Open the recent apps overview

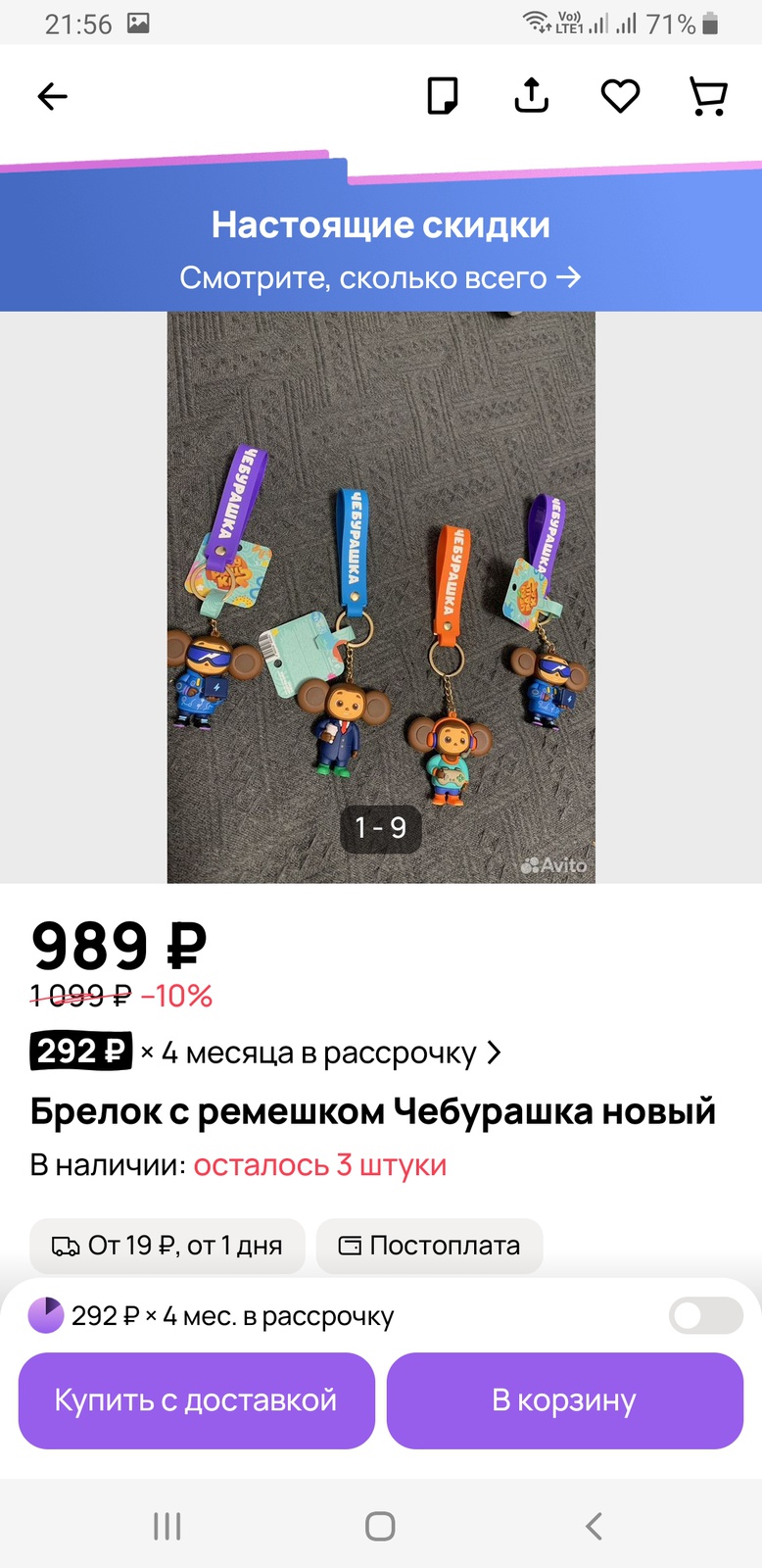[167, 1526]
